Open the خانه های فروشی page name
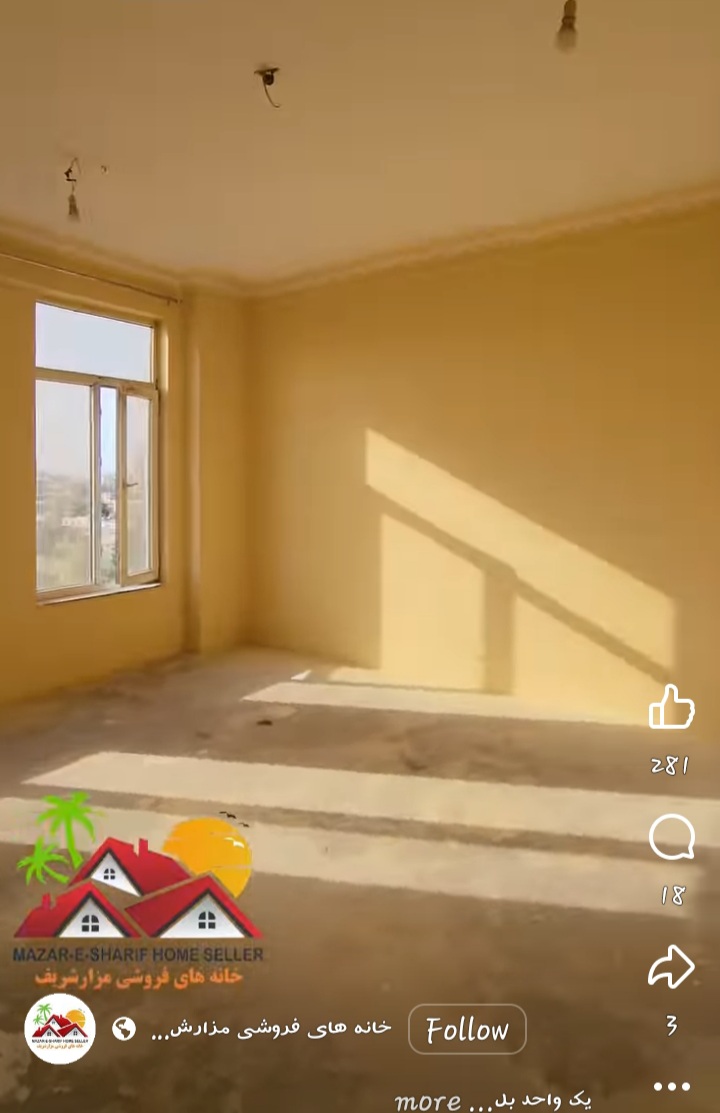 pos(270,1029)
